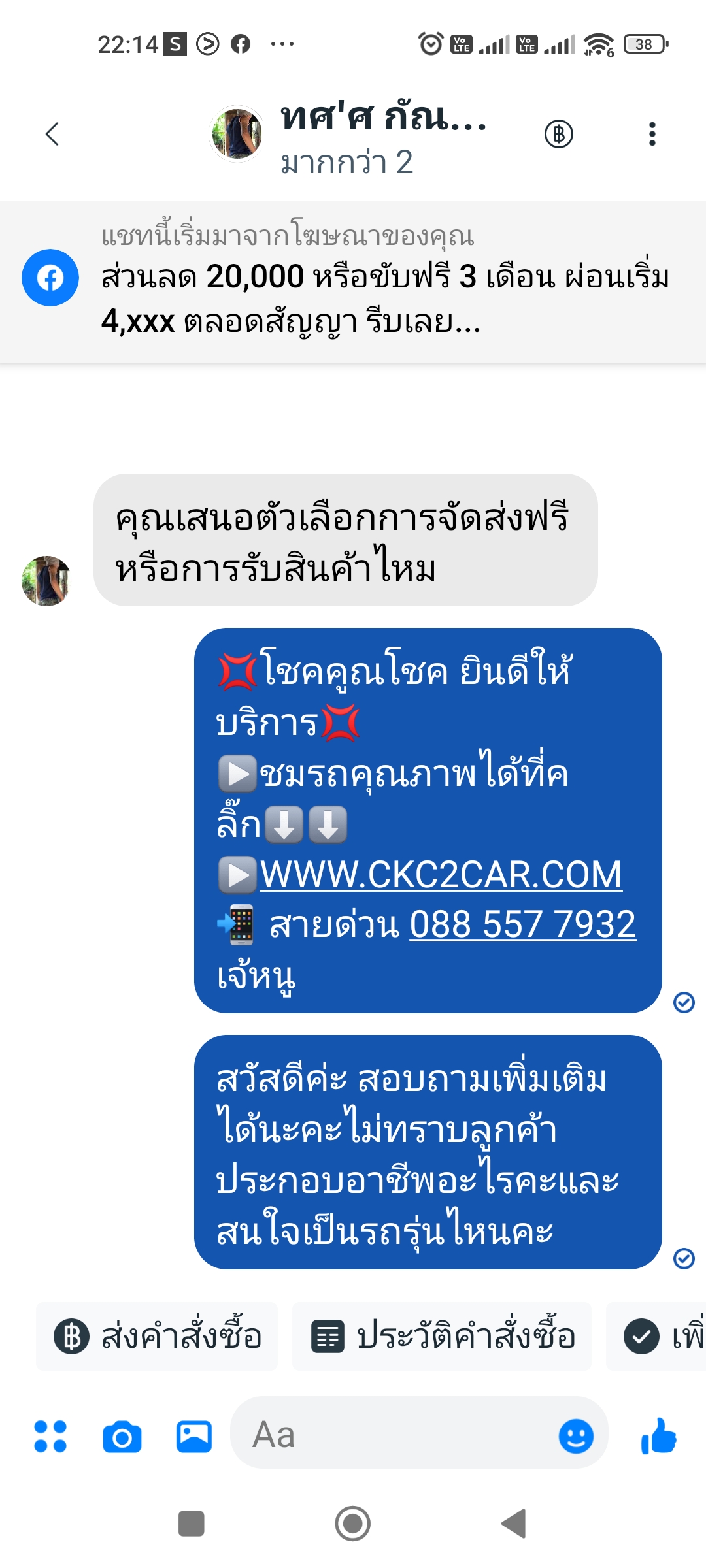Go back using the top-left arrow
Viewport: 706px width, 1568px height.
click(x=52, y=134)
